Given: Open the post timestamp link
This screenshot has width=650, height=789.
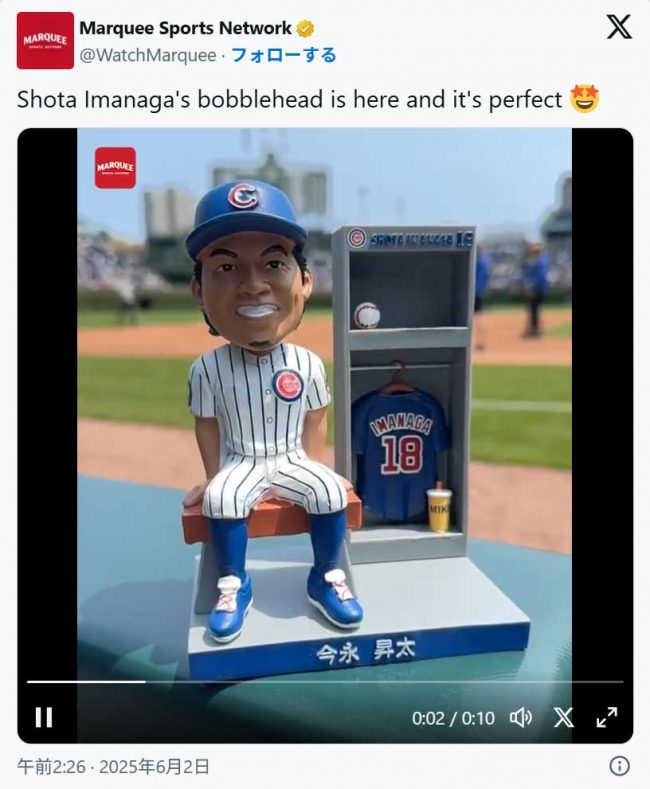Looking at the screenshot, I should (114, 767).
